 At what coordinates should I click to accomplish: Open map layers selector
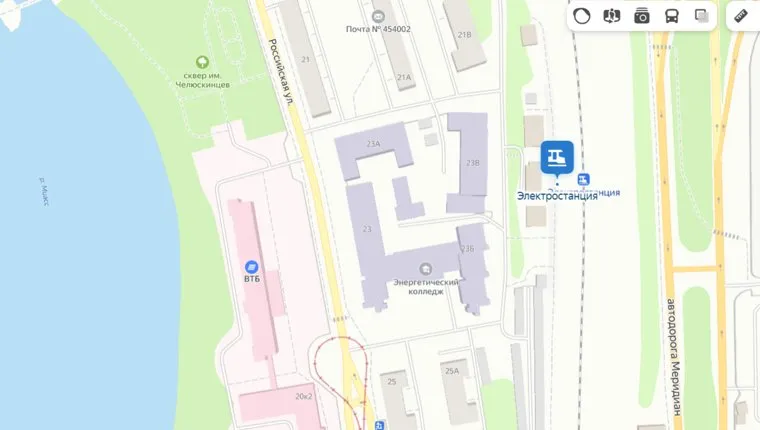pyautogui.click(x=701, y=16)
